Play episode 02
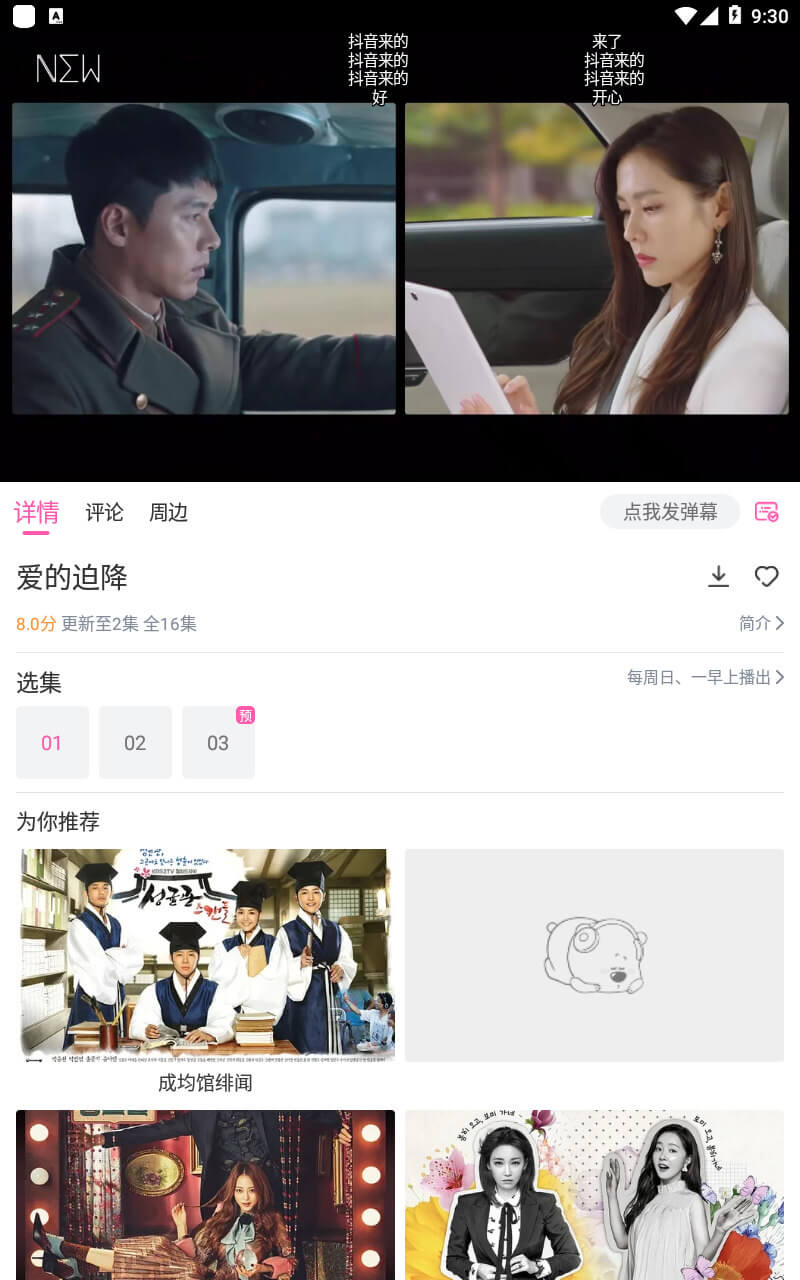 [x=135, y=742]
